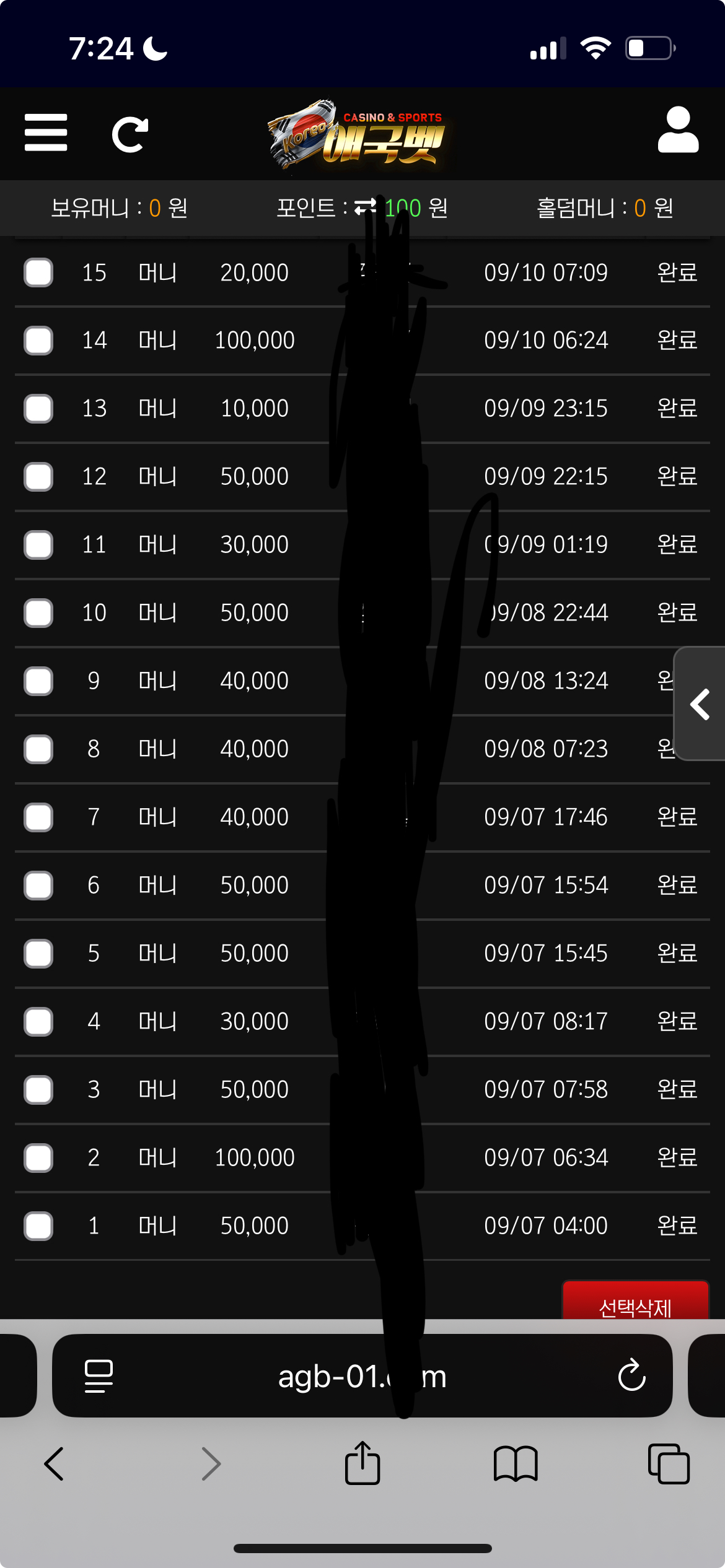The width and height of the screenshot is (725, 1568).
Task: Open the Safari share sheet
Action: pyautogui.click(x=362, y=1464)
